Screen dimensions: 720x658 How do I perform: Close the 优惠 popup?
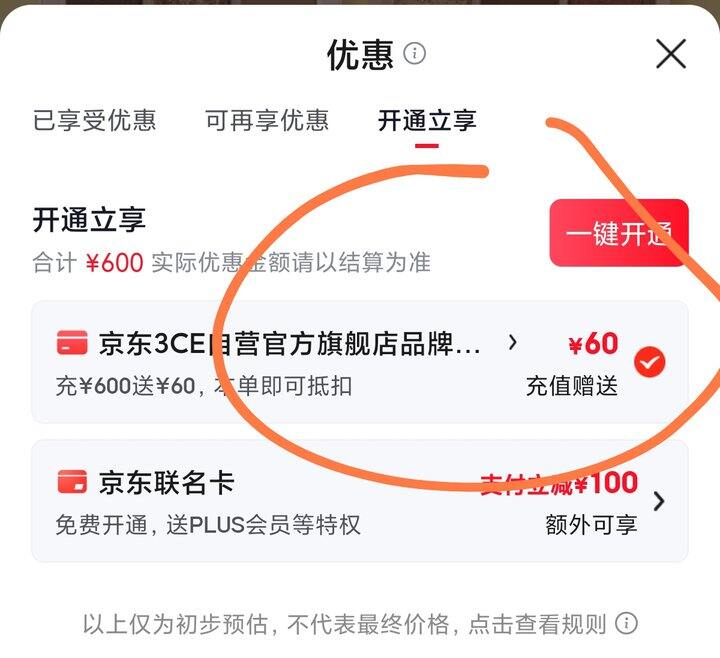click(x=671, y=54)
